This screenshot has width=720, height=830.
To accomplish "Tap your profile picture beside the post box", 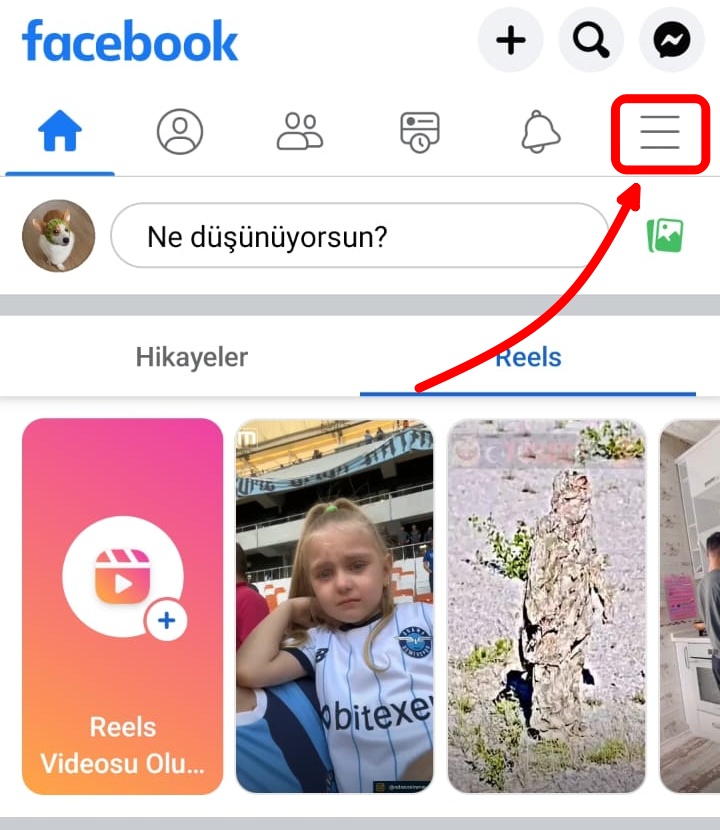I will click(x=58, y=236).
